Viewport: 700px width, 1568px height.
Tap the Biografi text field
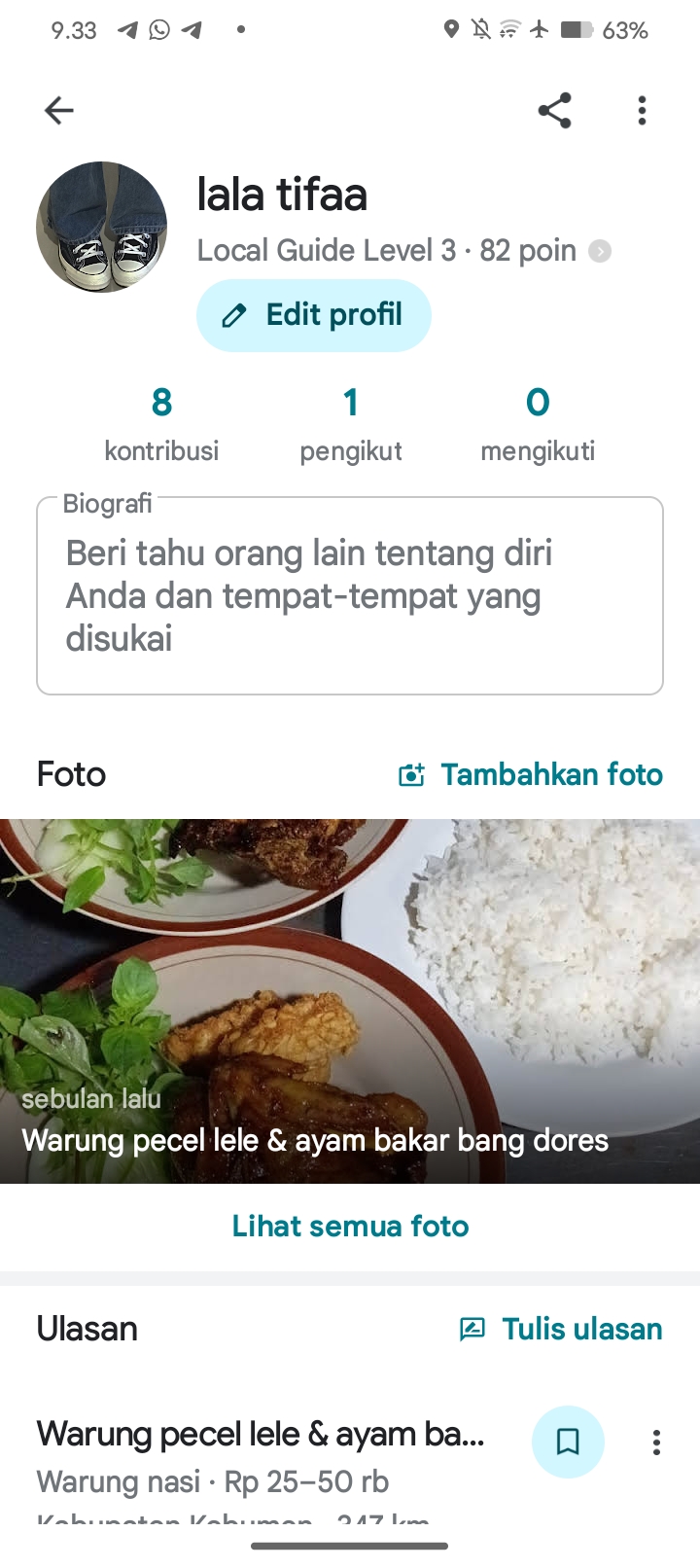pos(350,596)
